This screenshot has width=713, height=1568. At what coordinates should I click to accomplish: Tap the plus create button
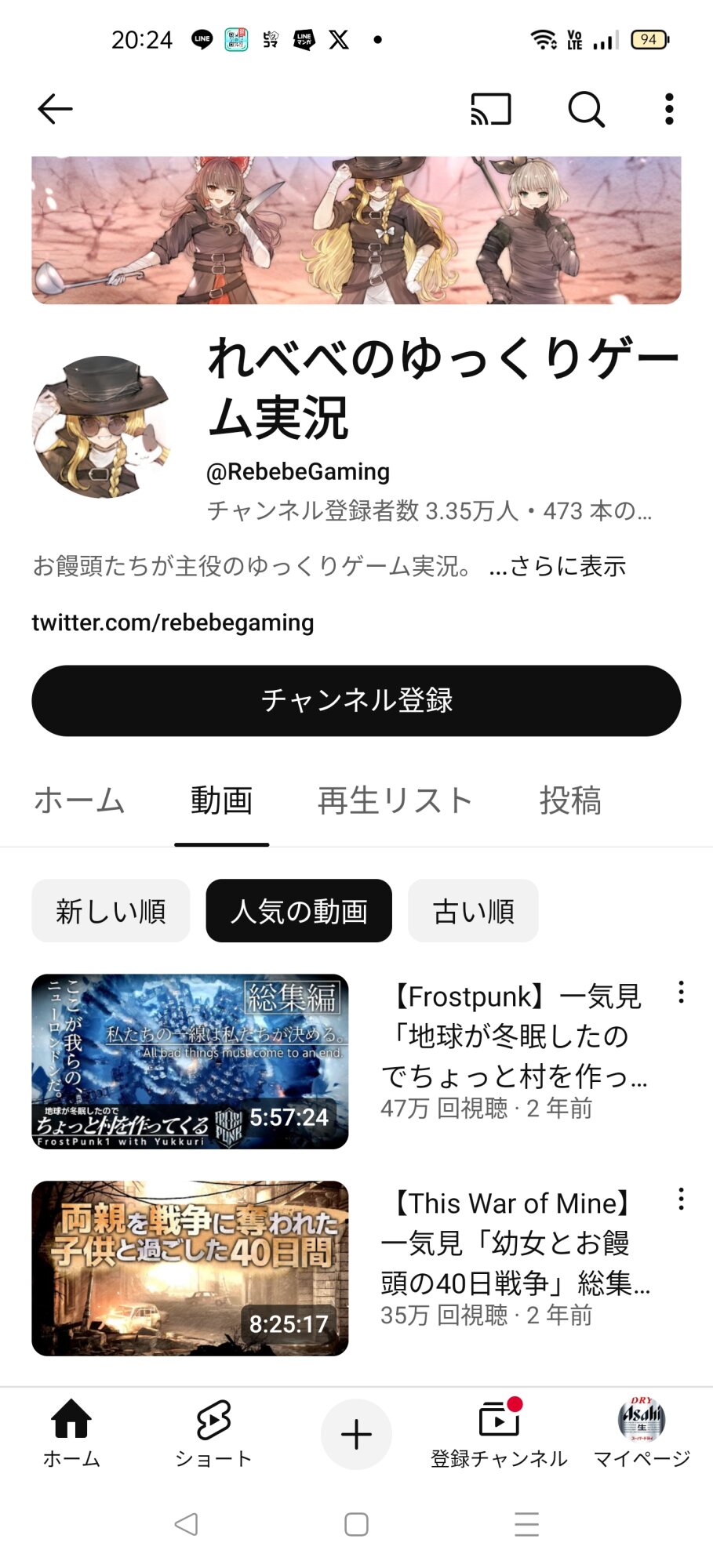(x=356, y=1435)
